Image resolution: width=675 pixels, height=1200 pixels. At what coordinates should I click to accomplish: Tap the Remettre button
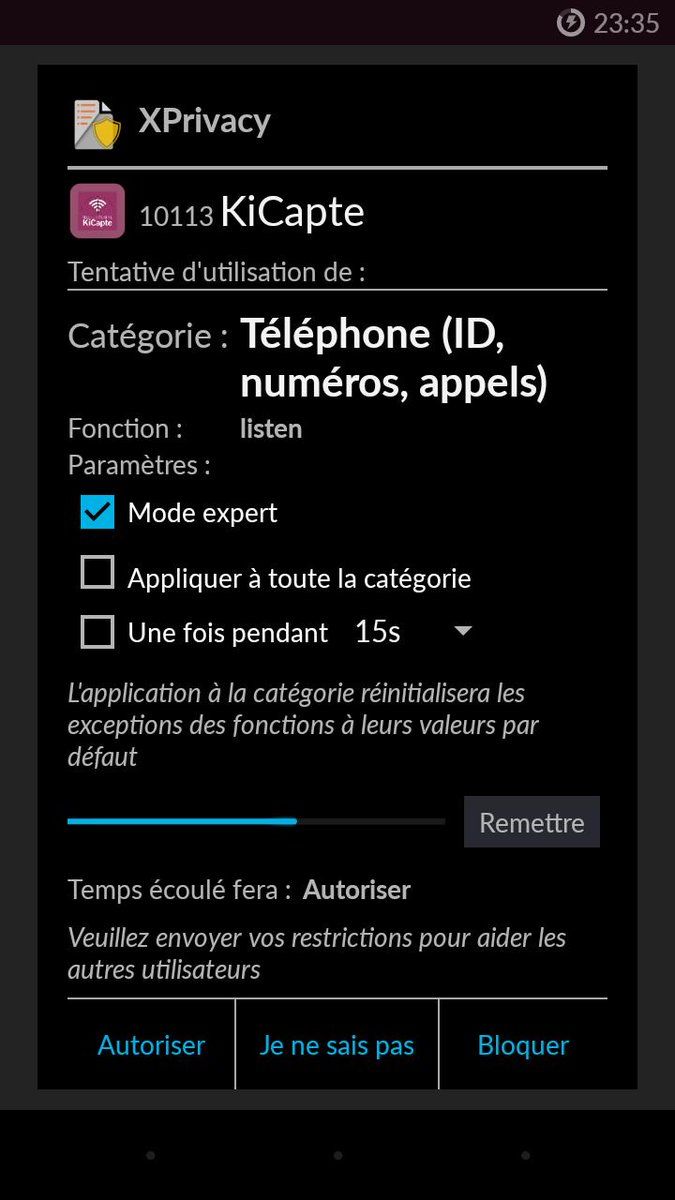531,822
